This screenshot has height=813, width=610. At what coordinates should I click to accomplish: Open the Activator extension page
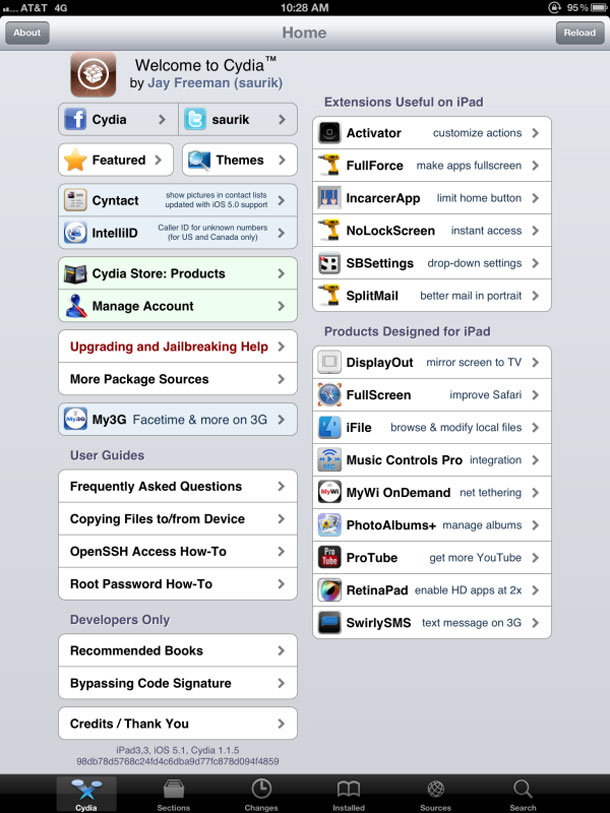click(431, 133)
